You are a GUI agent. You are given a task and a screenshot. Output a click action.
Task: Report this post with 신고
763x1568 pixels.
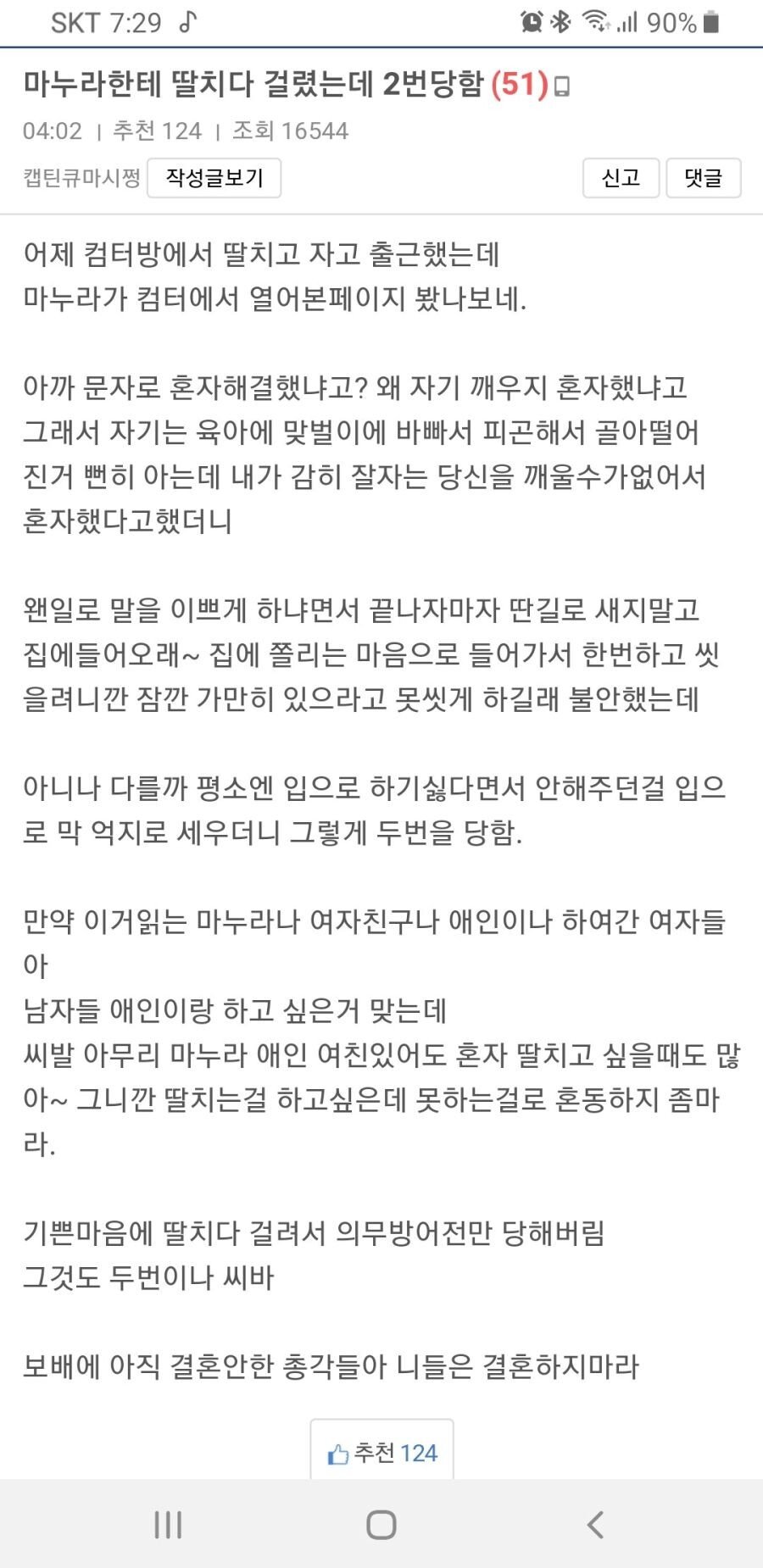(621, 178)
